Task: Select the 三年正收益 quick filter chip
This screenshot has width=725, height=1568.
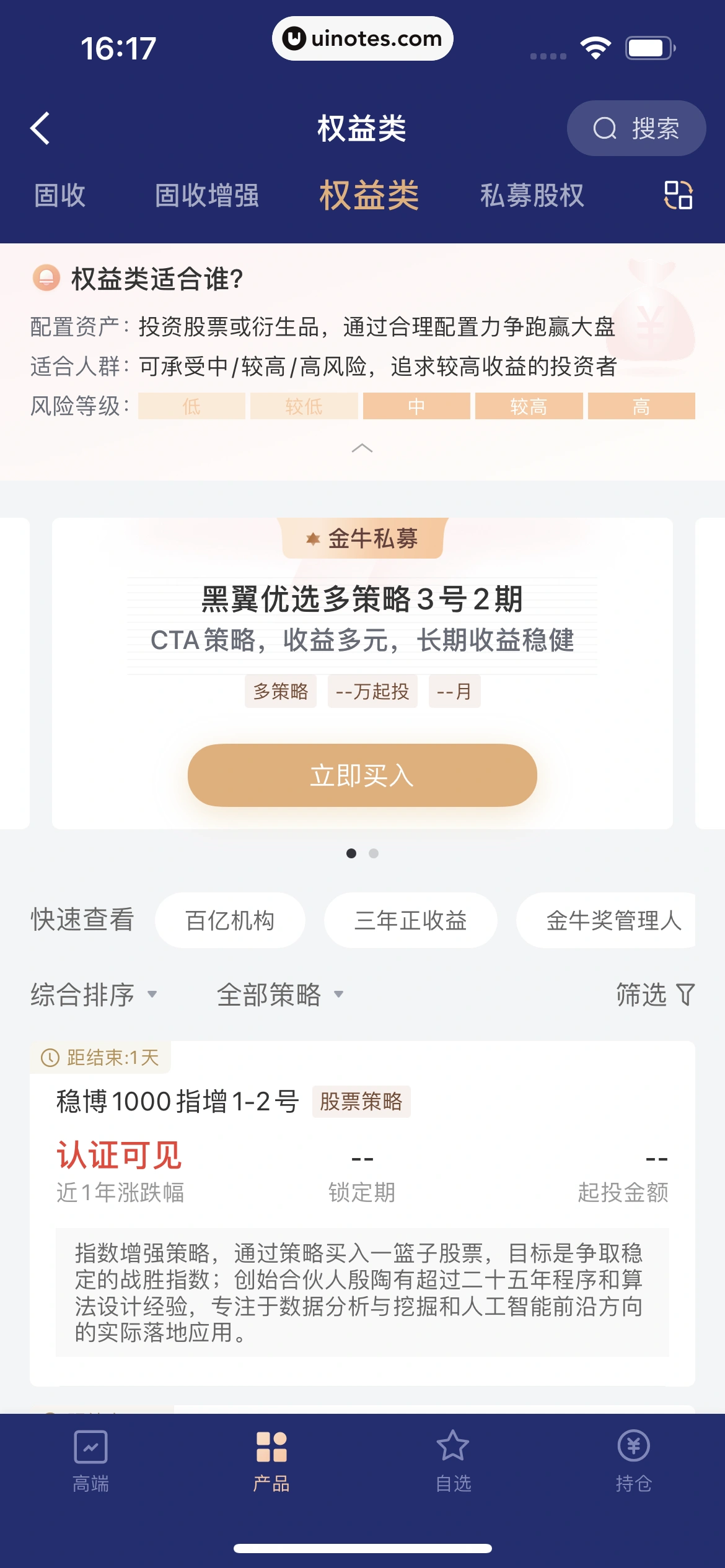Action: tap(410, 920)
